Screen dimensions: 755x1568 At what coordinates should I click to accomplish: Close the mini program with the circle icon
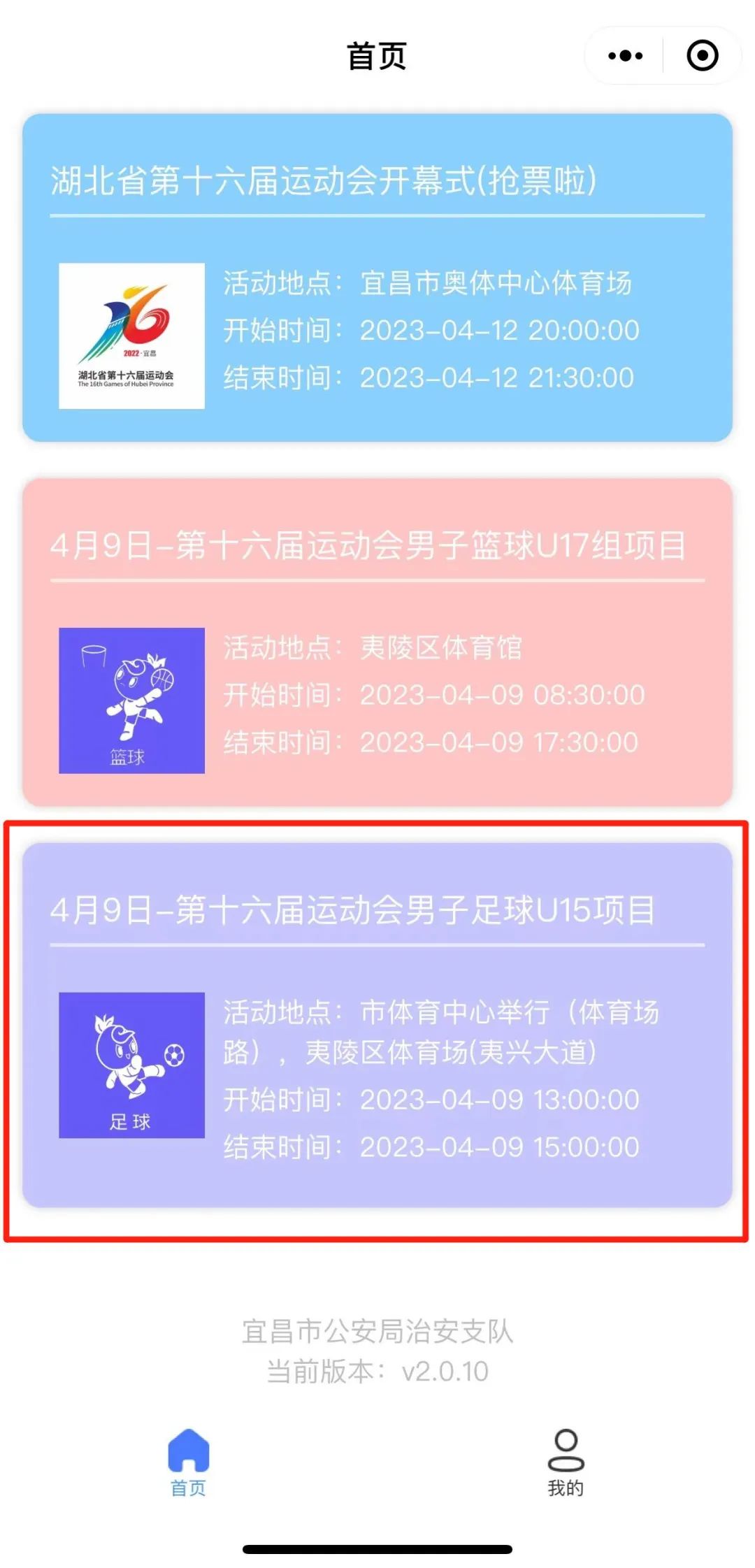pyautogui.click(x=702, y=56)
